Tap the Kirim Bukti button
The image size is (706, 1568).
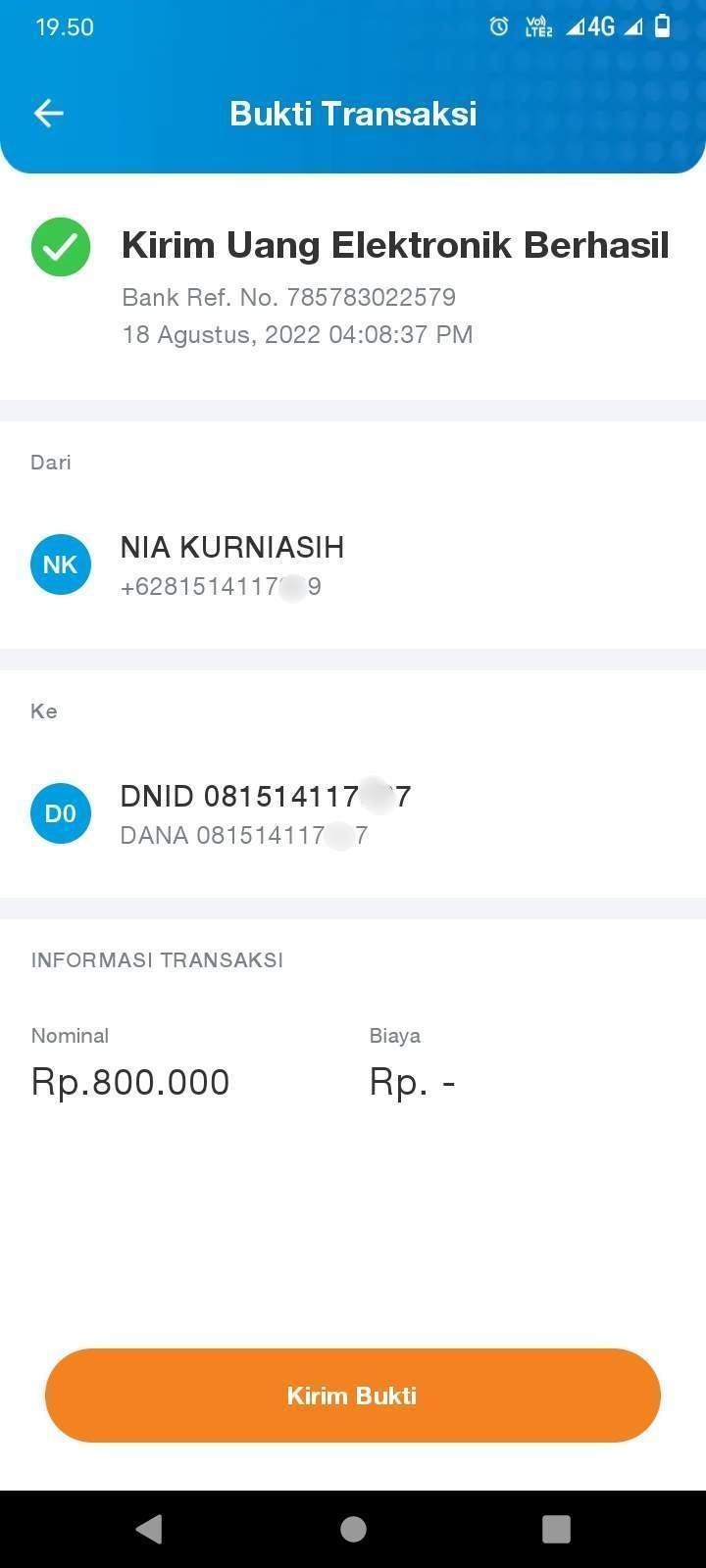pyautogui.click(x=353, y=1396)
